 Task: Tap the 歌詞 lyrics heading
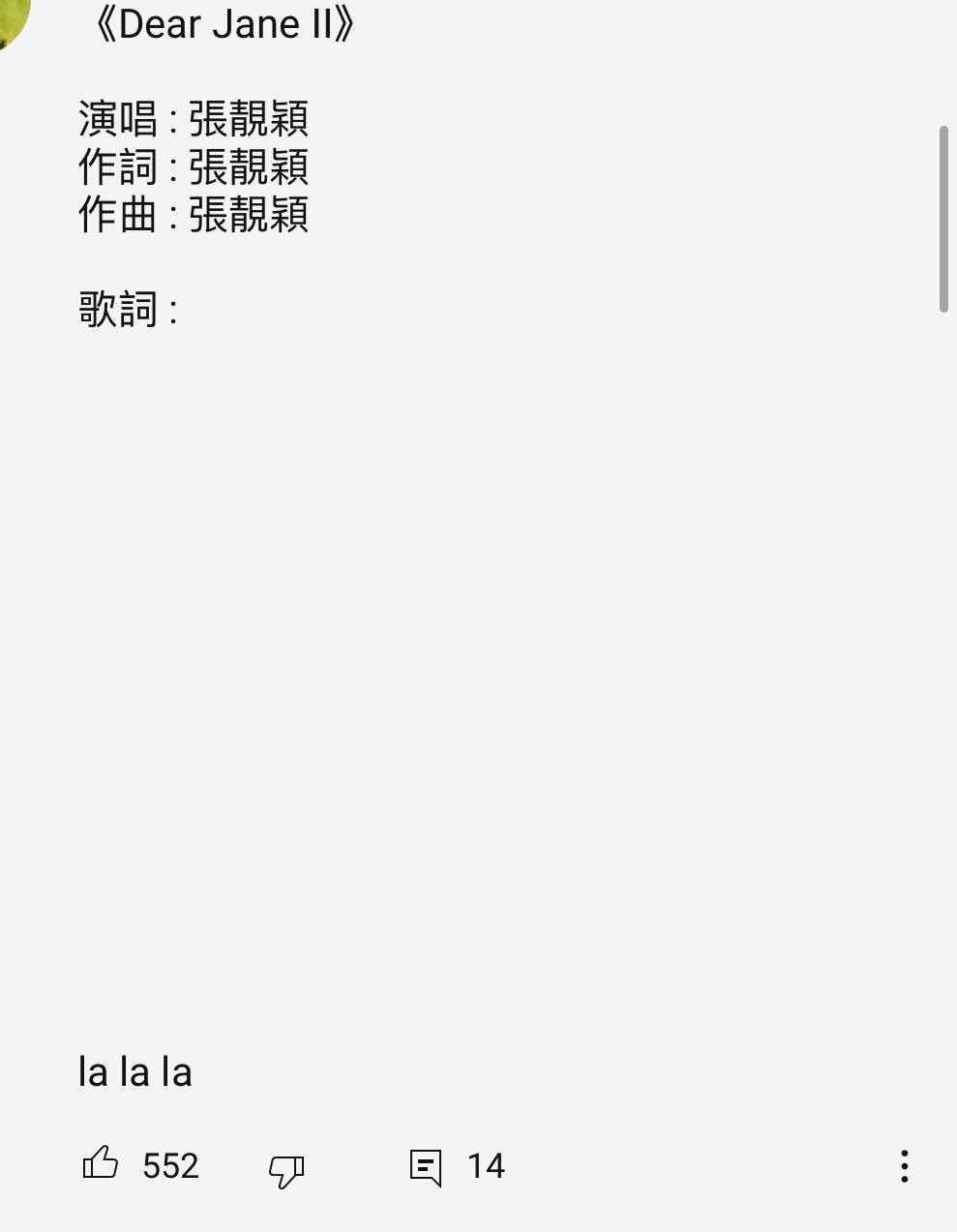coord(130,312)
